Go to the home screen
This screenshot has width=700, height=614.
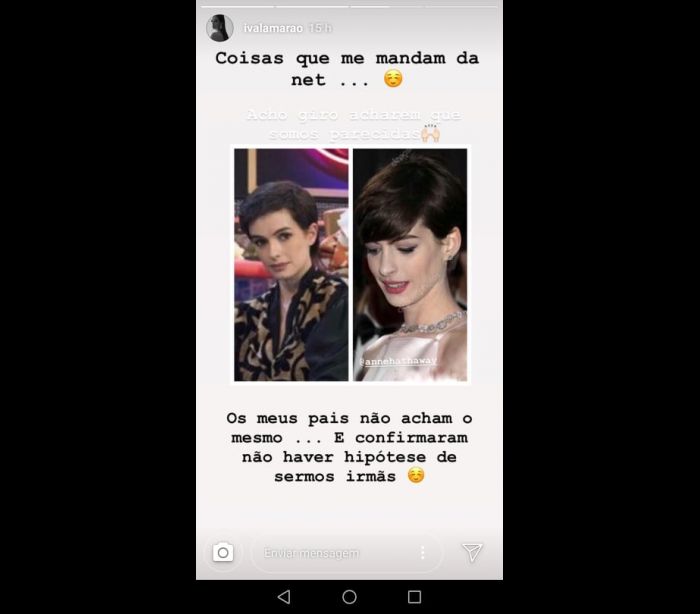coord(349,597)
